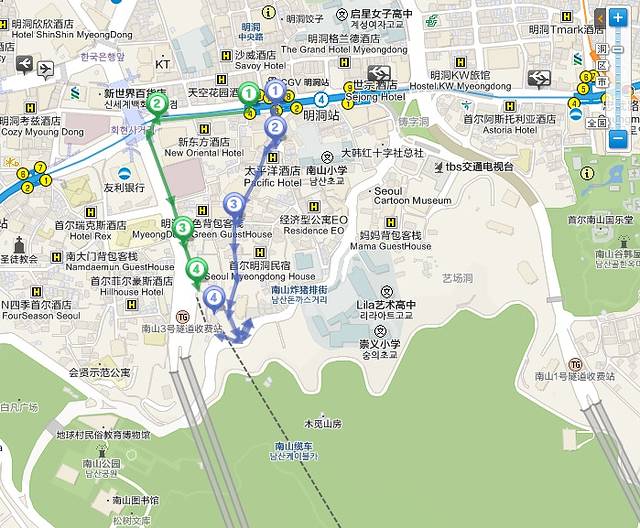Select blue route marker 2
Image resolution: width=640 pixels, height=528 pixels.
pos(275,127)
